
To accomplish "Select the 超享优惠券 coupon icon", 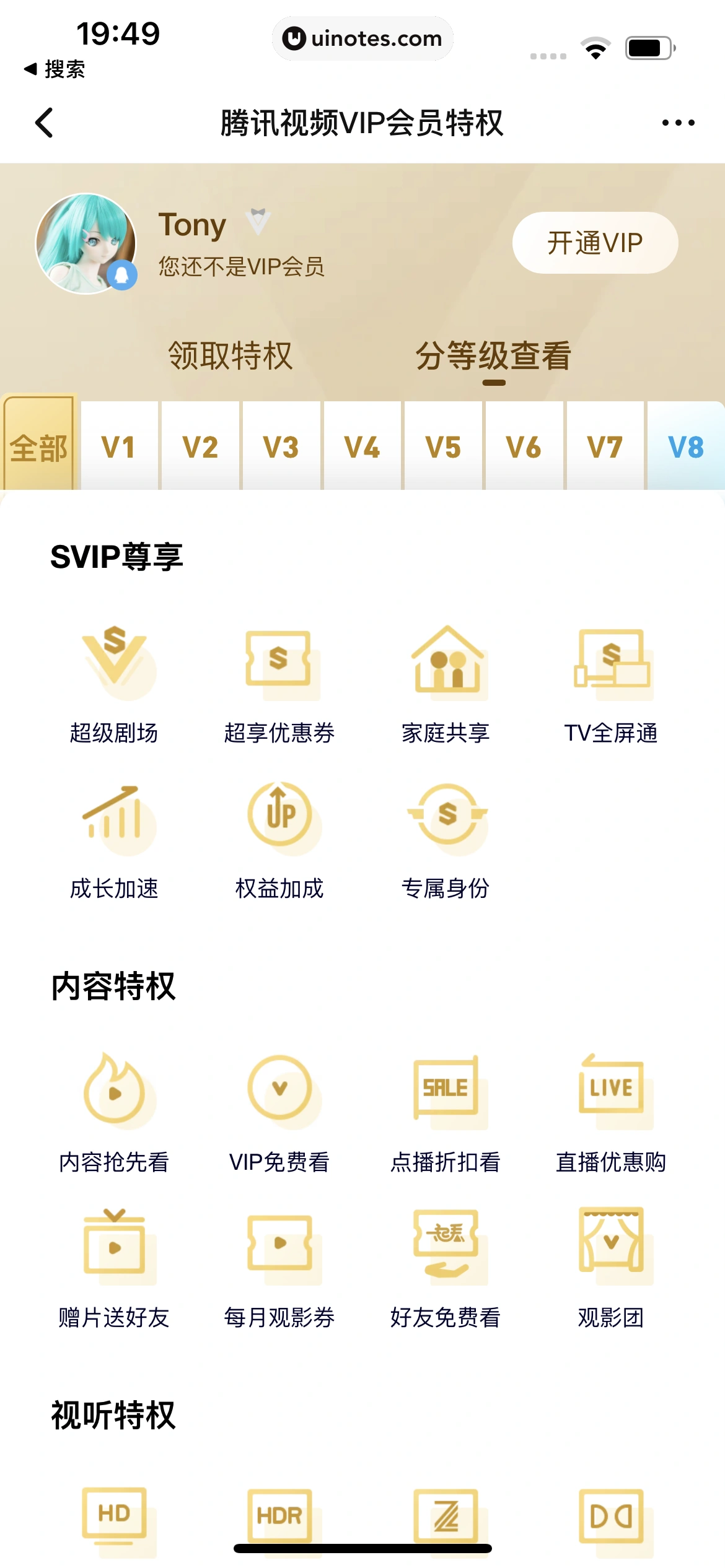I will (x=280, y=664).
